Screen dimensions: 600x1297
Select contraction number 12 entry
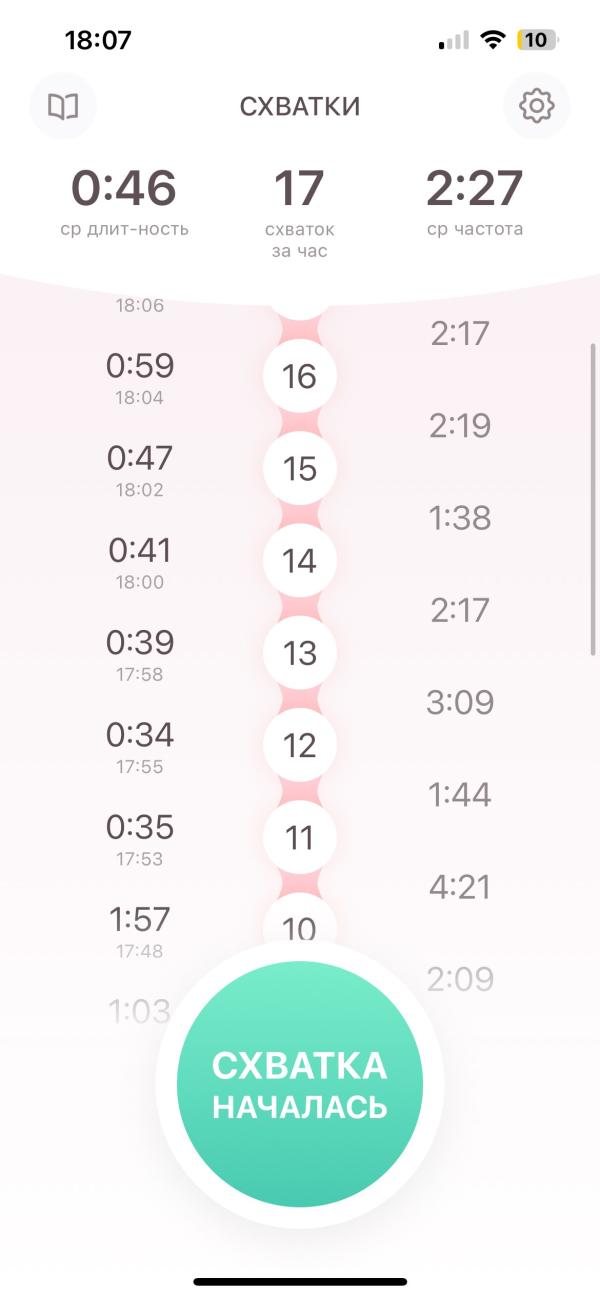[300, 745]
